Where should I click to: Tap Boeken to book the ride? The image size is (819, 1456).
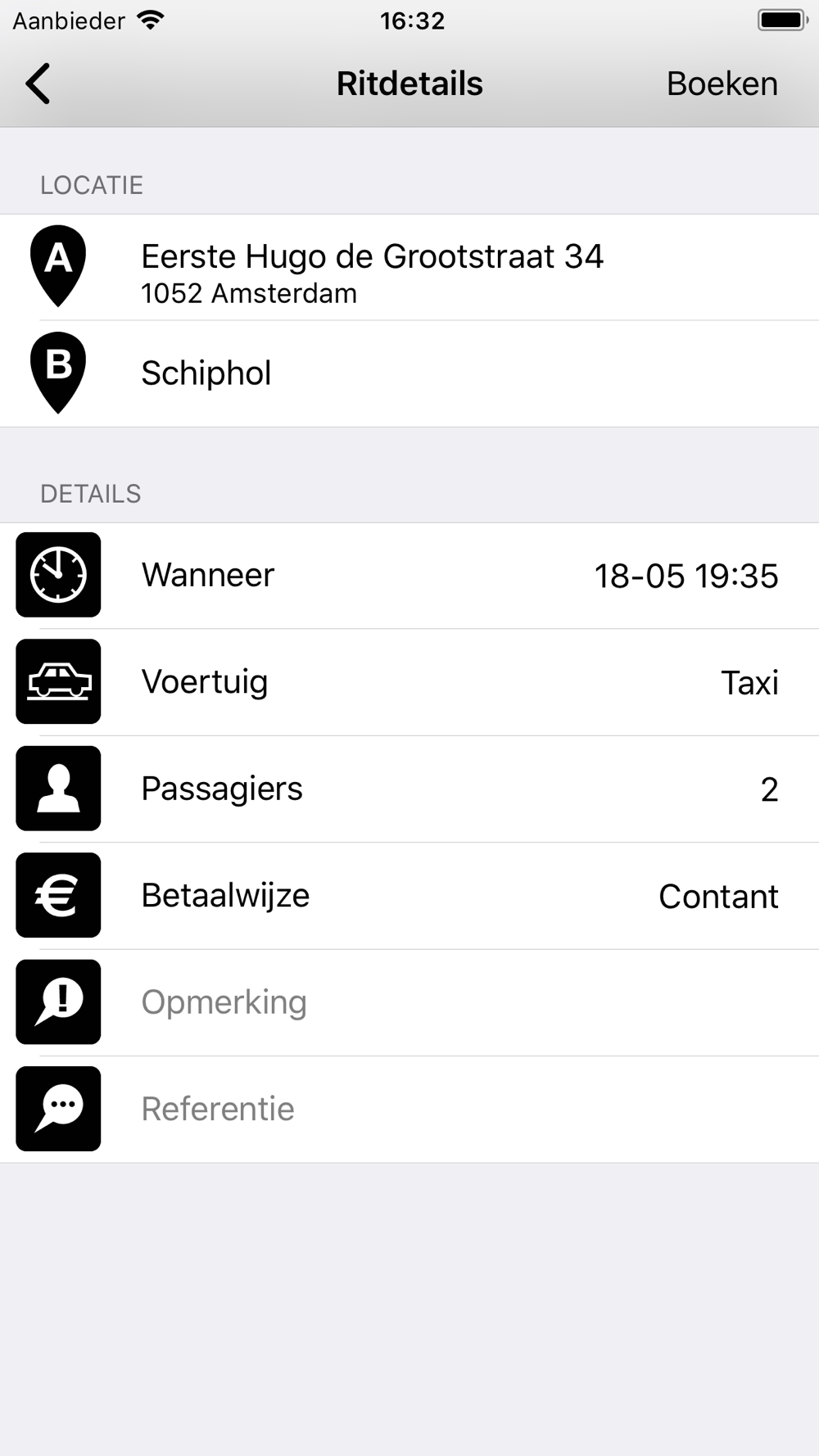722,84
